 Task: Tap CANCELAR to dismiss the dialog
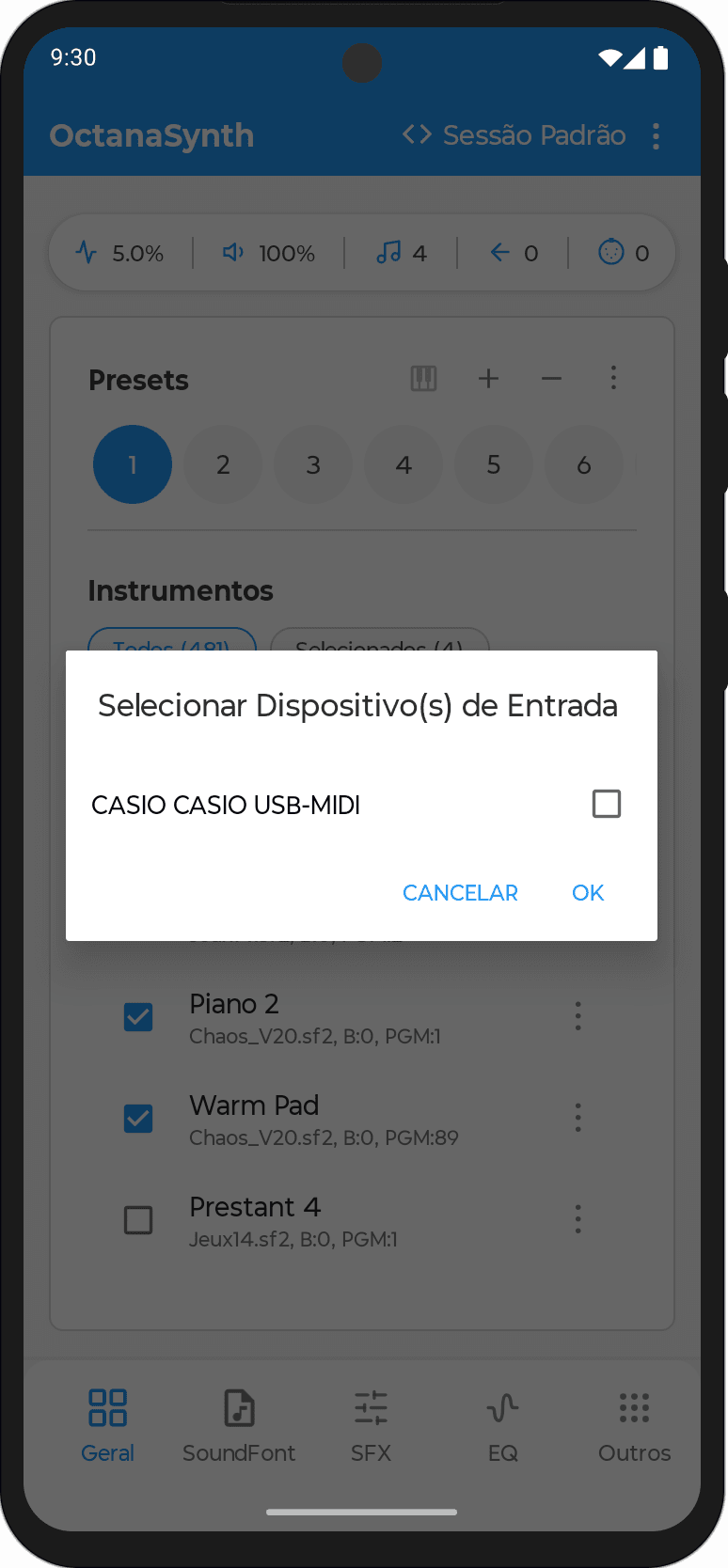(460, 893)
